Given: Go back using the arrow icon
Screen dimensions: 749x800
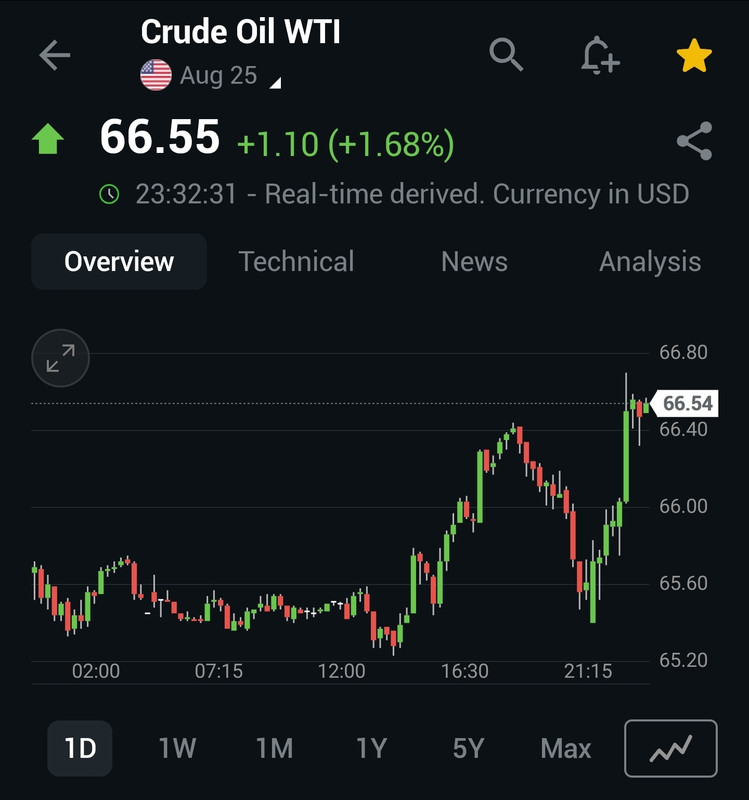Looking at the screenshot, I should (x=54, y=55).
